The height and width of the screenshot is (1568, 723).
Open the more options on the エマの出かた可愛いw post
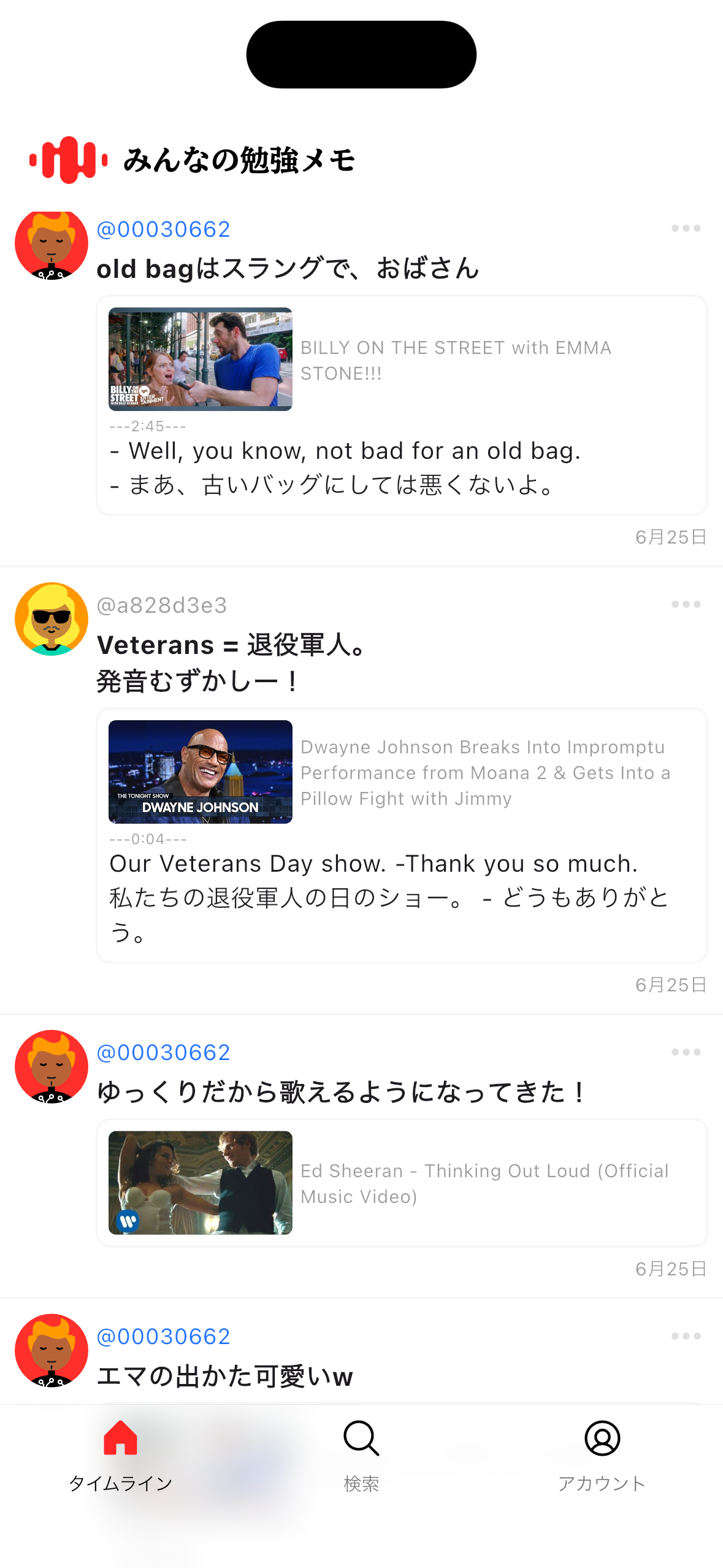pyautogui.click(x=685, y=1336)
